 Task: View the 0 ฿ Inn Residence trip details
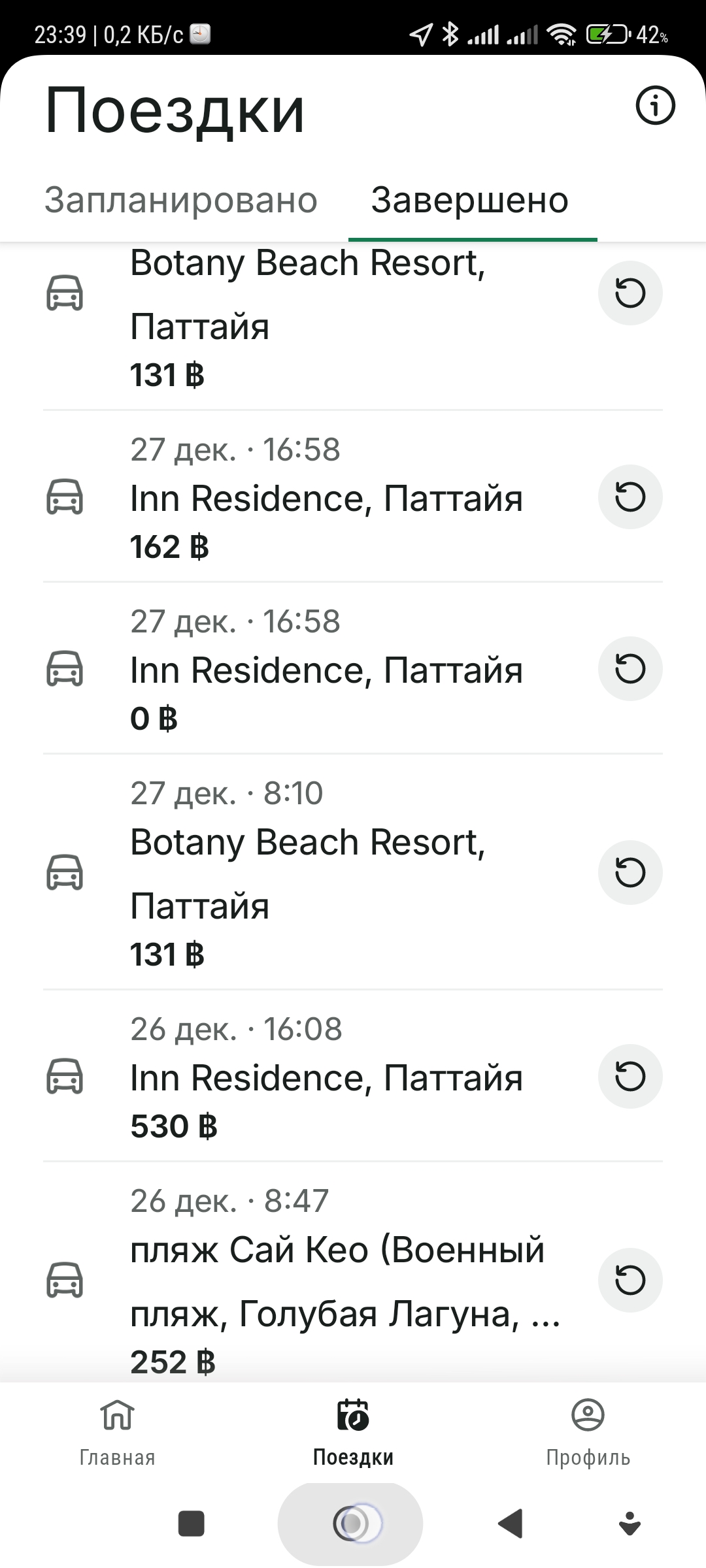click(327, 671)
